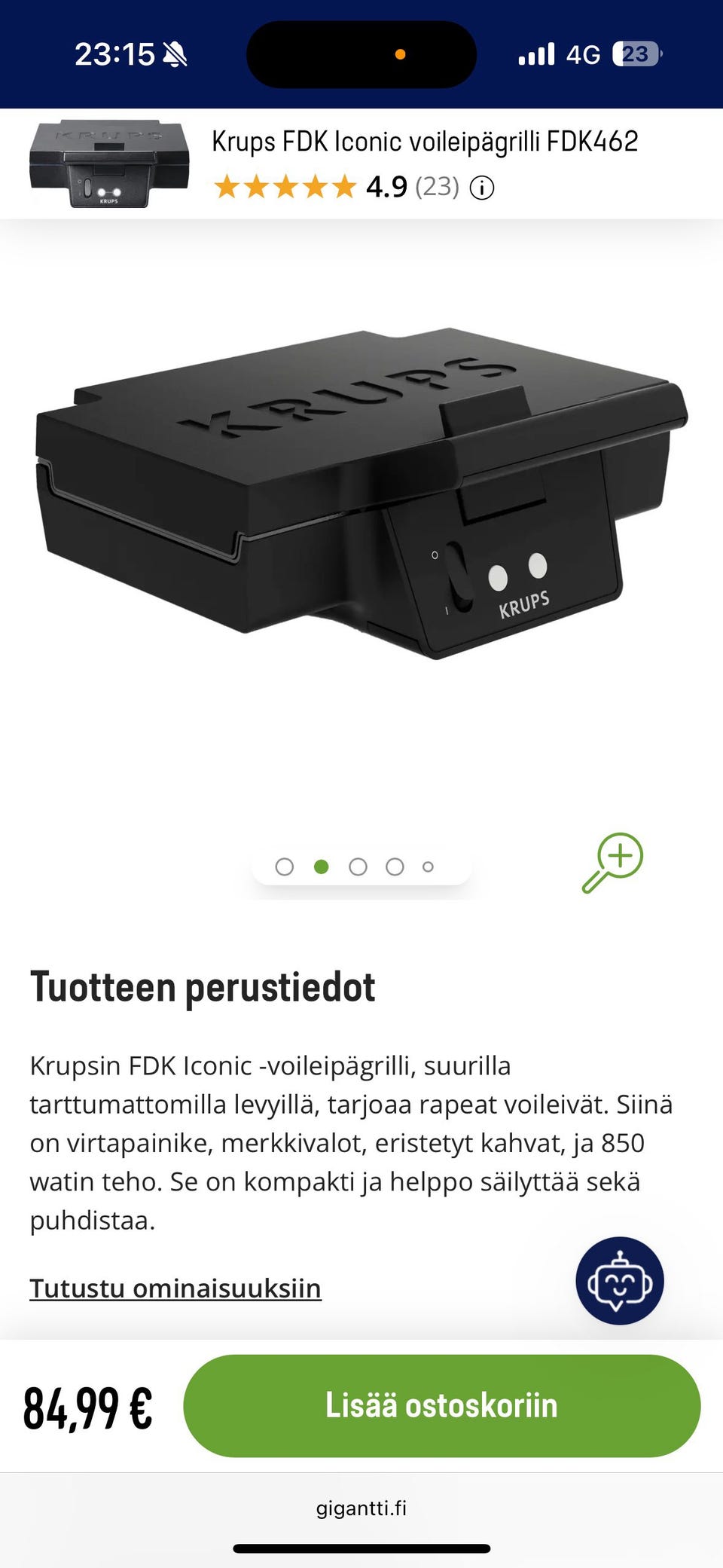Tap the product title Krups FDK Iconic
723x1568 pixels.
[x=426, y=140]
